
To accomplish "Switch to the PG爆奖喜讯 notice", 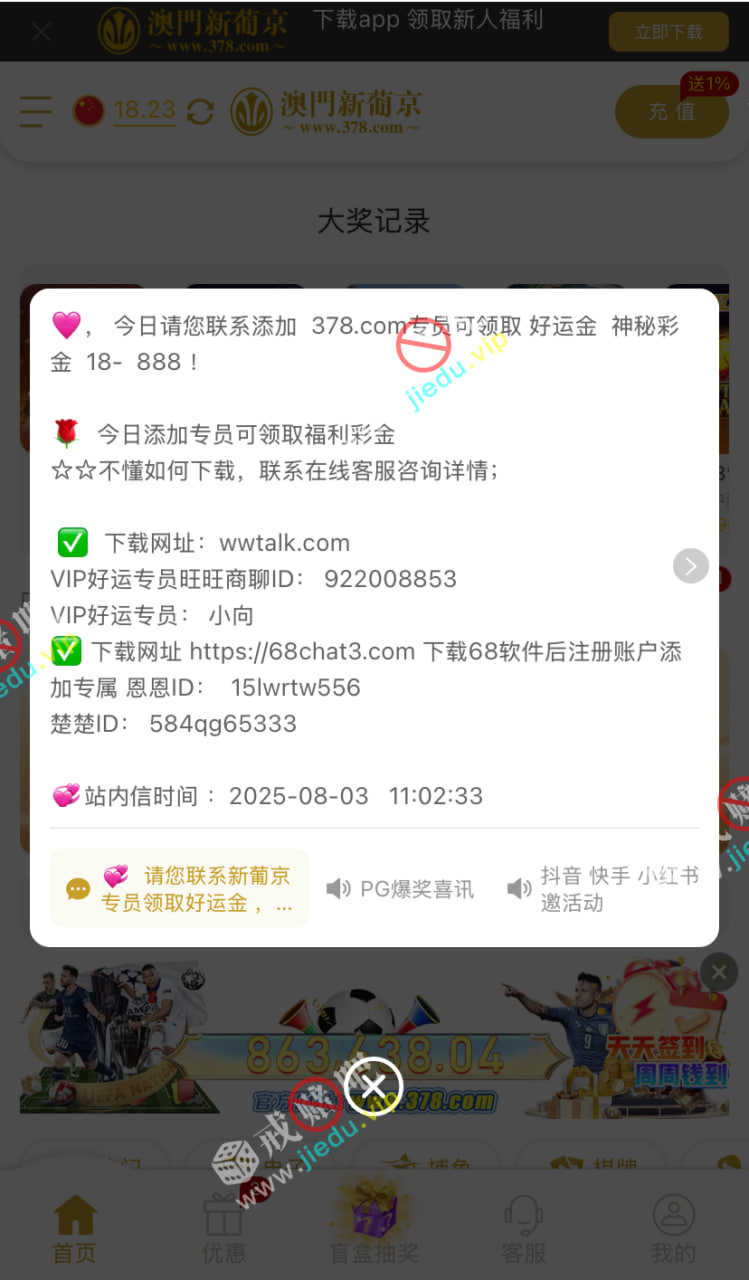I will (401, 888).
